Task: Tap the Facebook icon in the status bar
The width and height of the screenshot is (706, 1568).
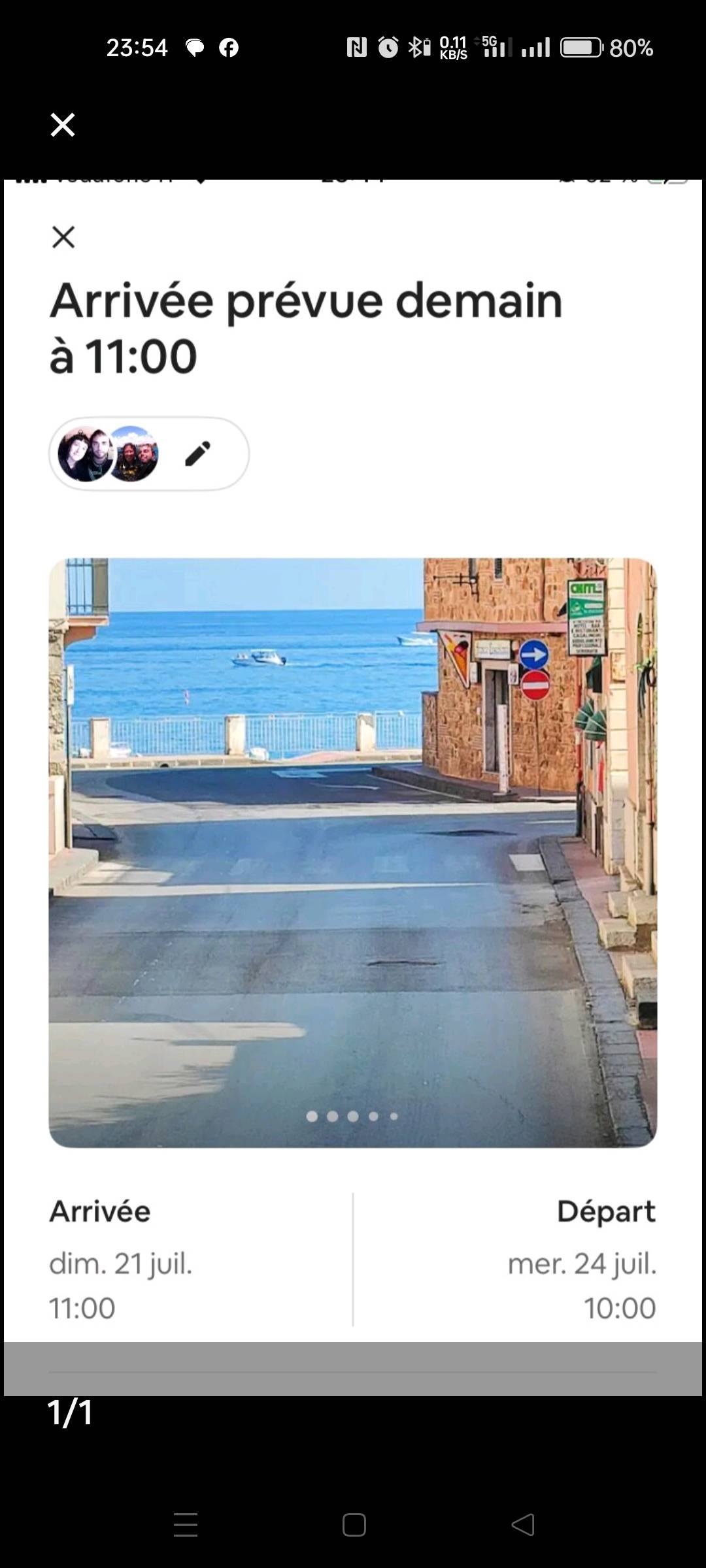Action: (x=227, y=47)
